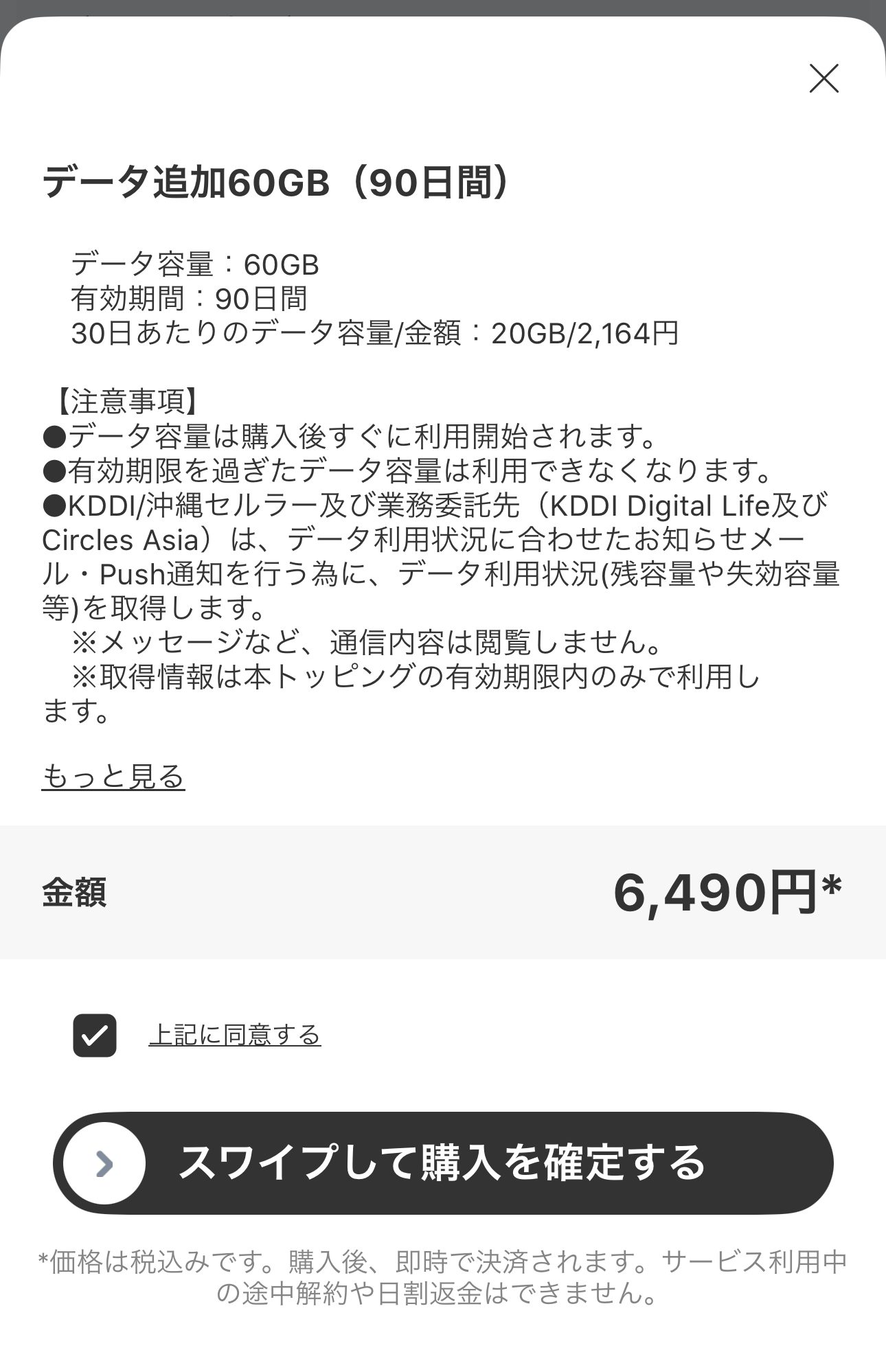Image resolution: width=886 pixels, height=1372 pixels.
Task: Open the 上記に同意する terms link
Action: coord(235,1035)
